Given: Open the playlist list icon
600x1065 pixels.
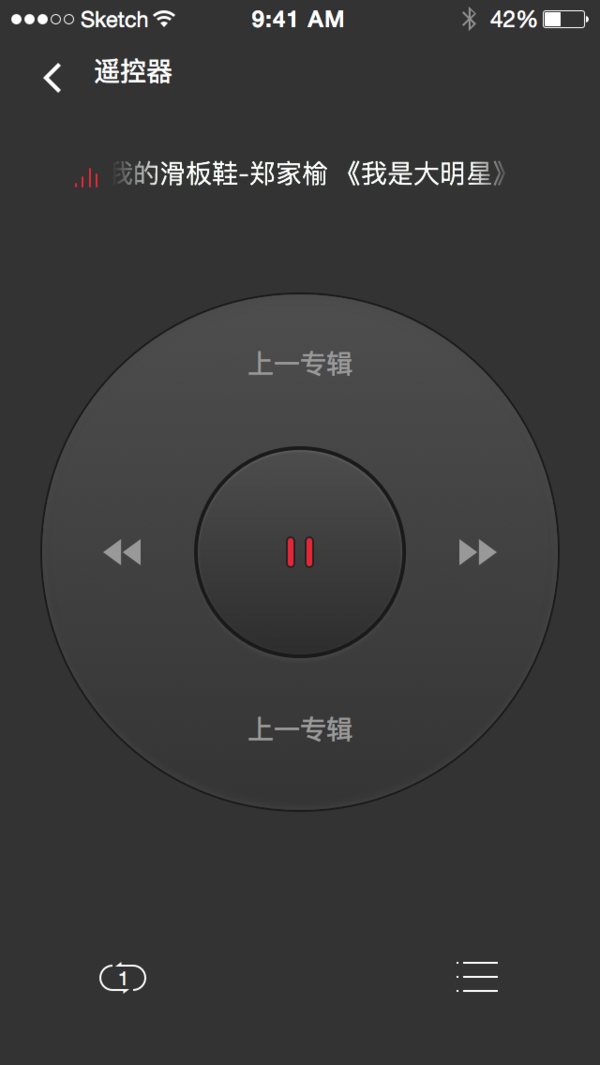Looking at the screenshot, I should pos(477,977).
